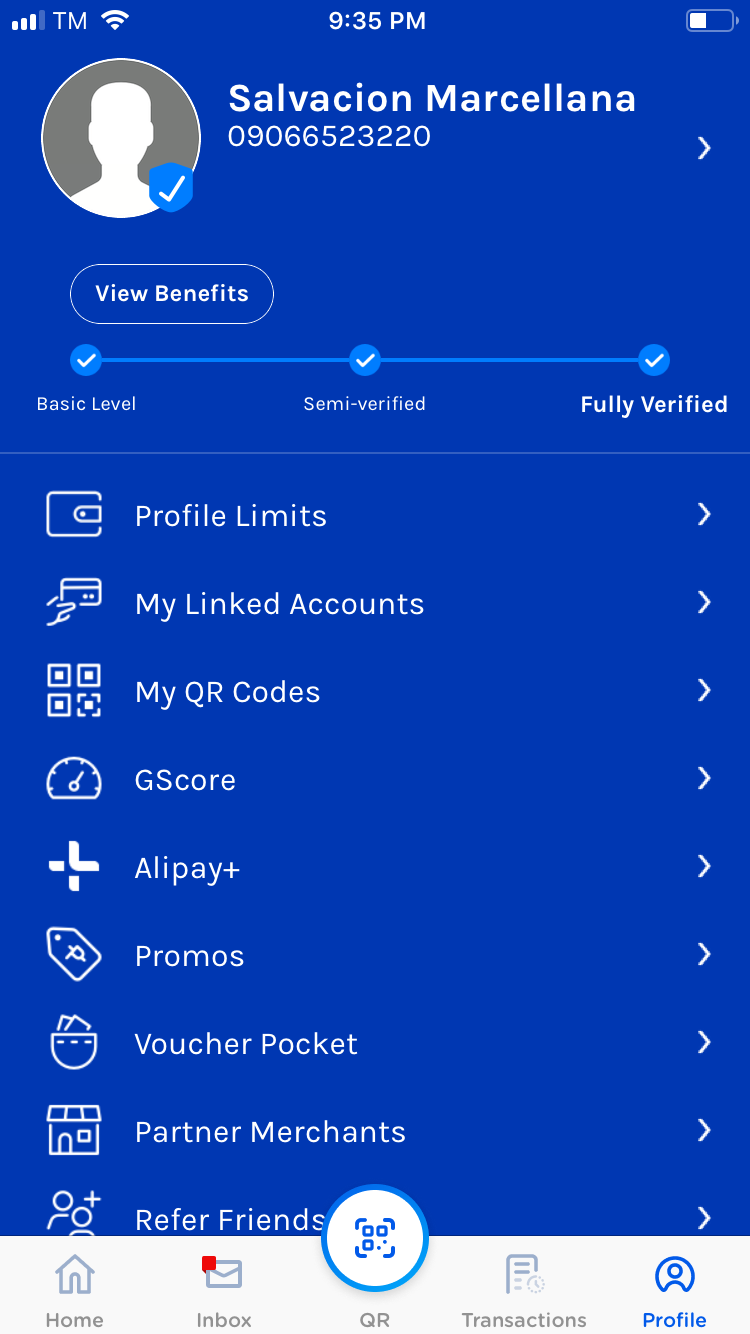750x1334 pixels.
Task: Go to the Inbox tab
Action: 224,1290
